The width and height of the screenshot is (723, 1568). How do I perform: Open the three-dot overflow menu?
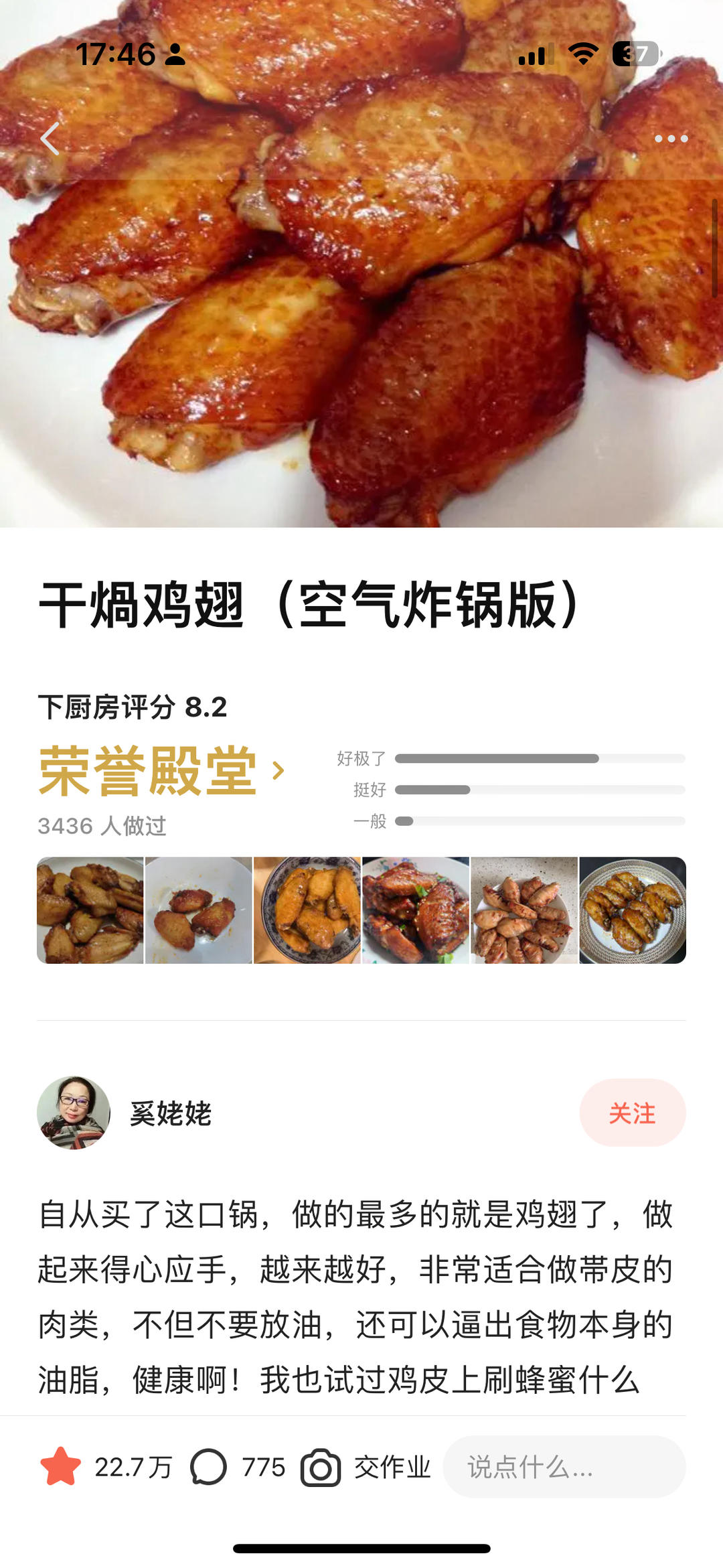pyautogui.click(x=671, y=139)
